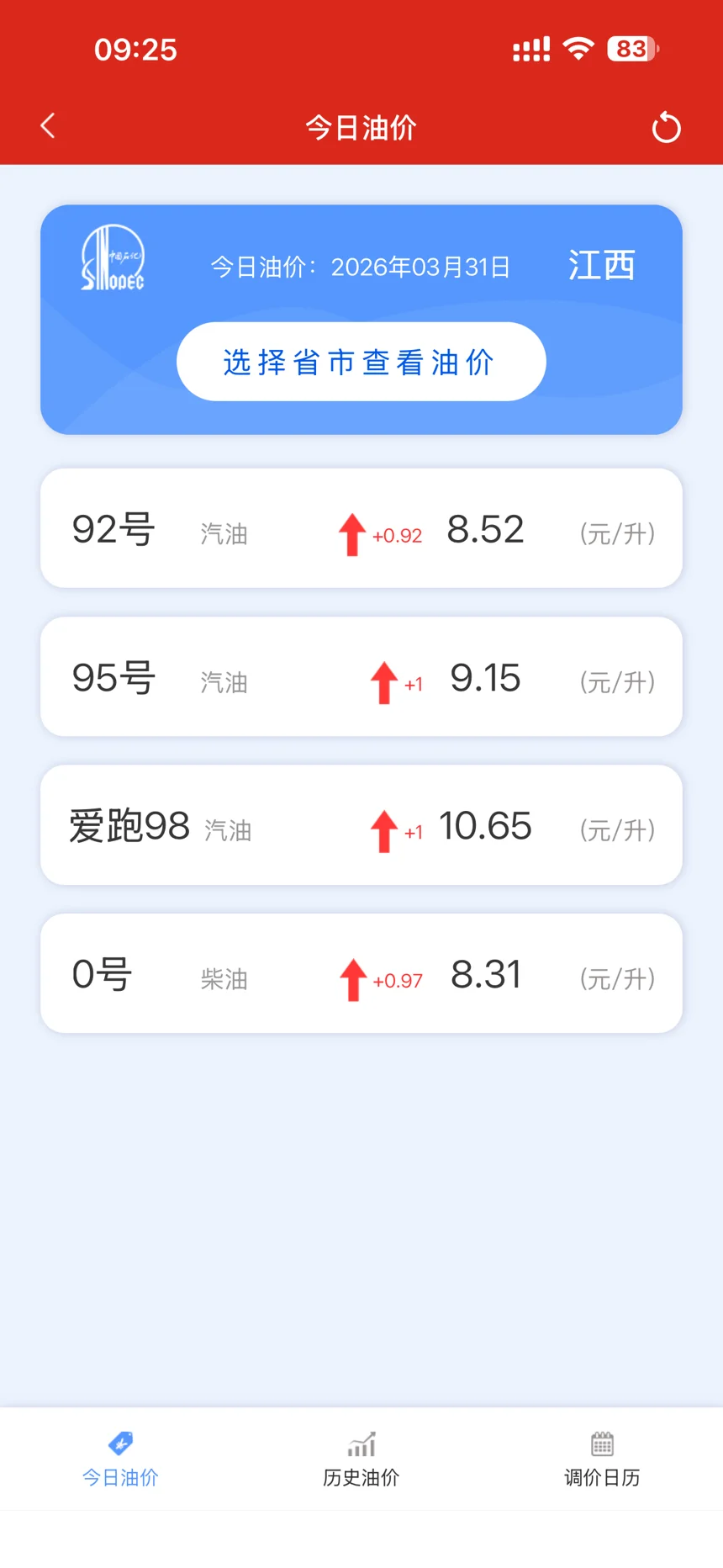723x1568 pixels.
Task: Switch to the 今日油价 tab
Action: (120, 1459)
